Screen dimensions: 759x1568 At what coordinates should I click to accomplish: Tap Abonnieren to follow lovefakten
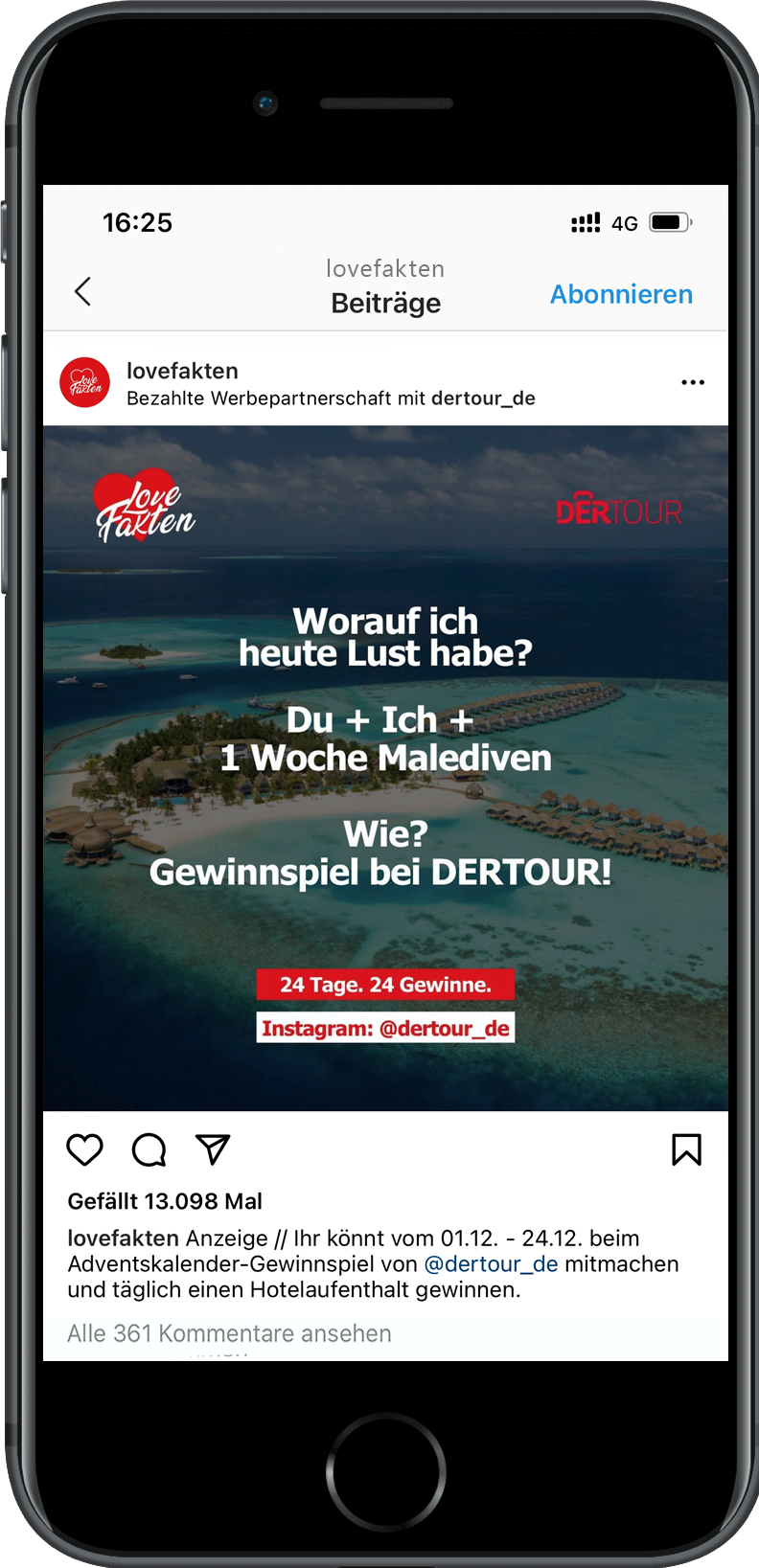pyautogui.click(x=621, y=294)
